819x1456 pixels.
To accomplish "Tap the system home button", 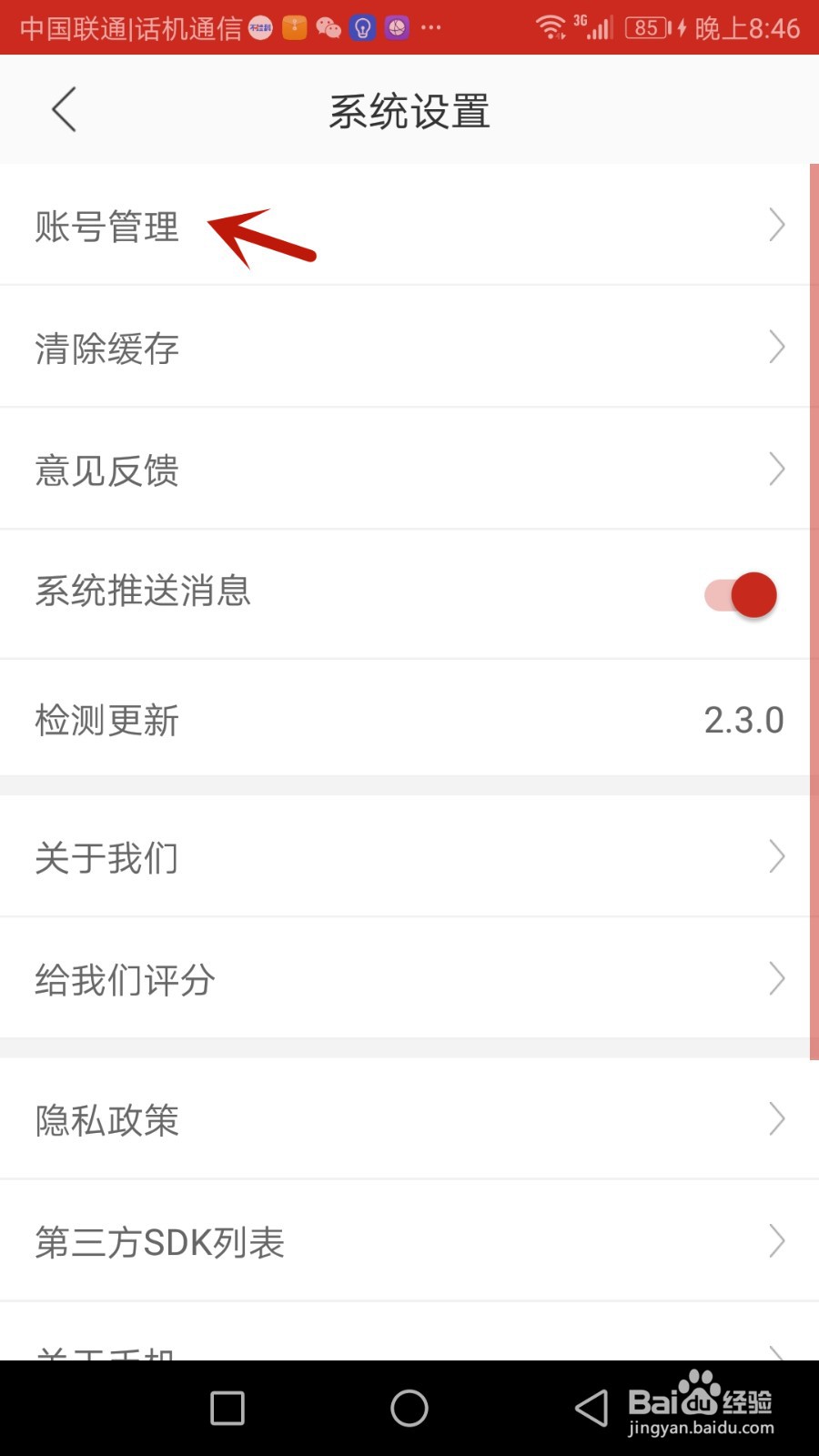I will coord(409,1408).
